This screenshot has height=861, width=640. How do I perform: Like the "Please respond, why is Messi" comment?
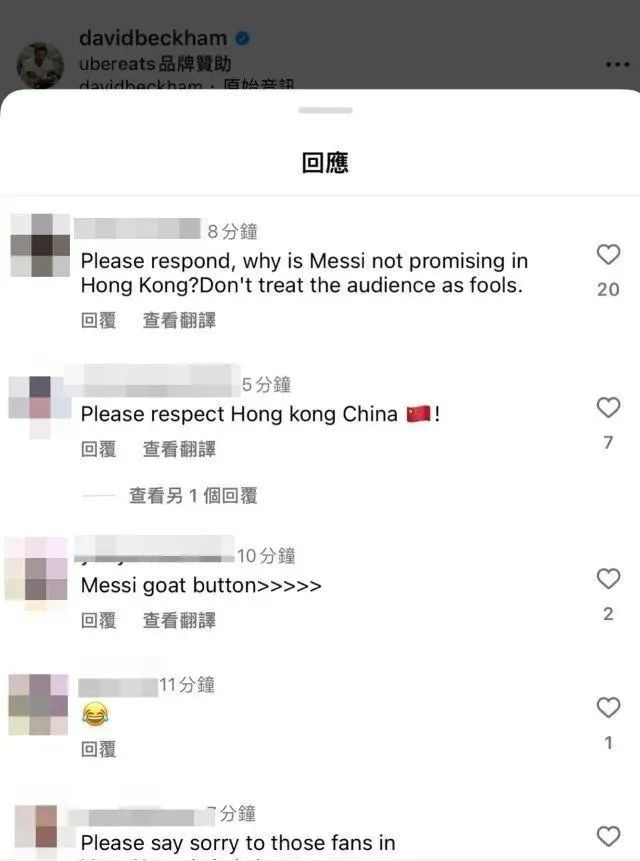pos(608,255)
